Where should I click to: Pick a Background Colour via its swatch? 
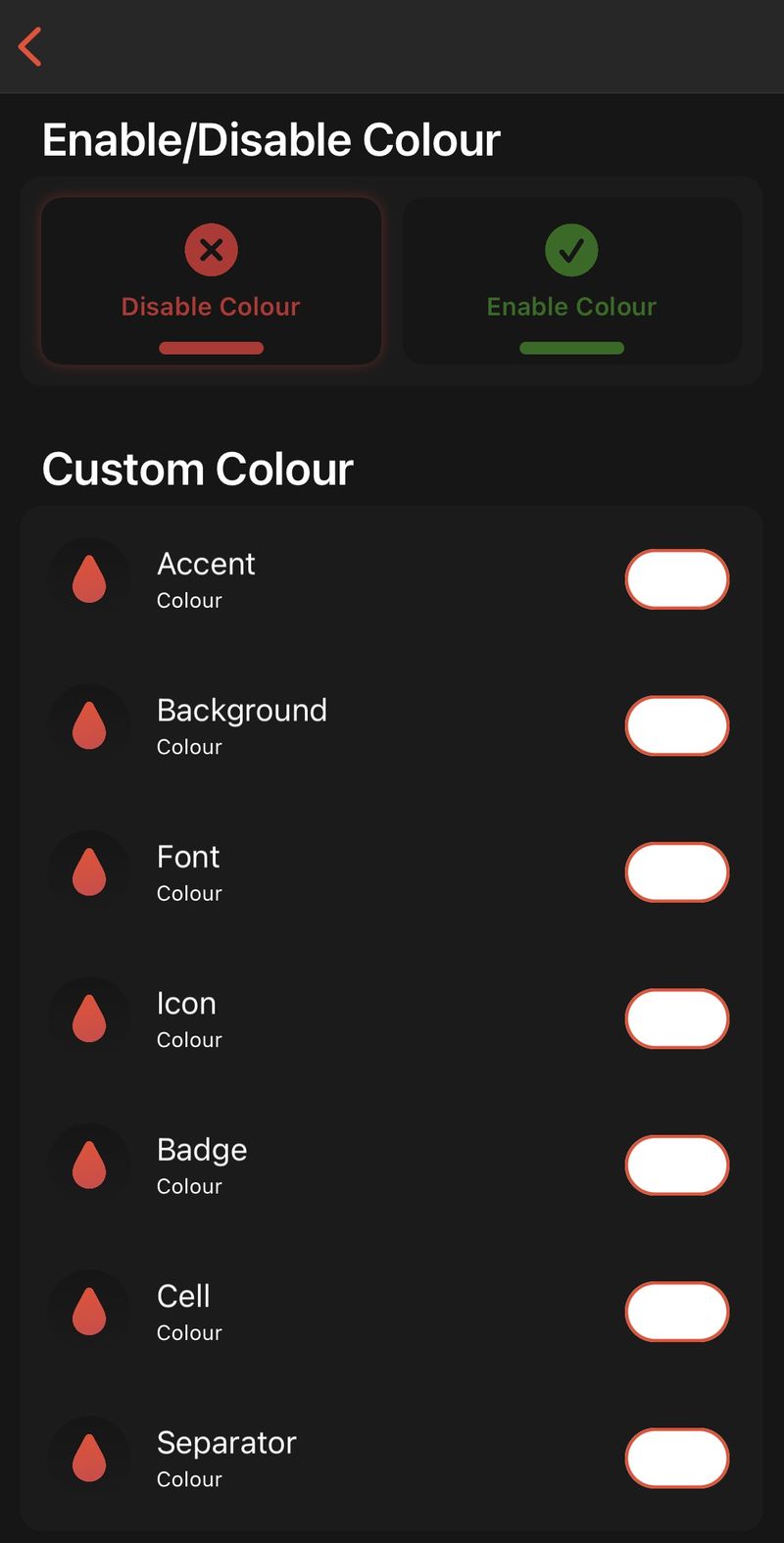coord(677,725)
